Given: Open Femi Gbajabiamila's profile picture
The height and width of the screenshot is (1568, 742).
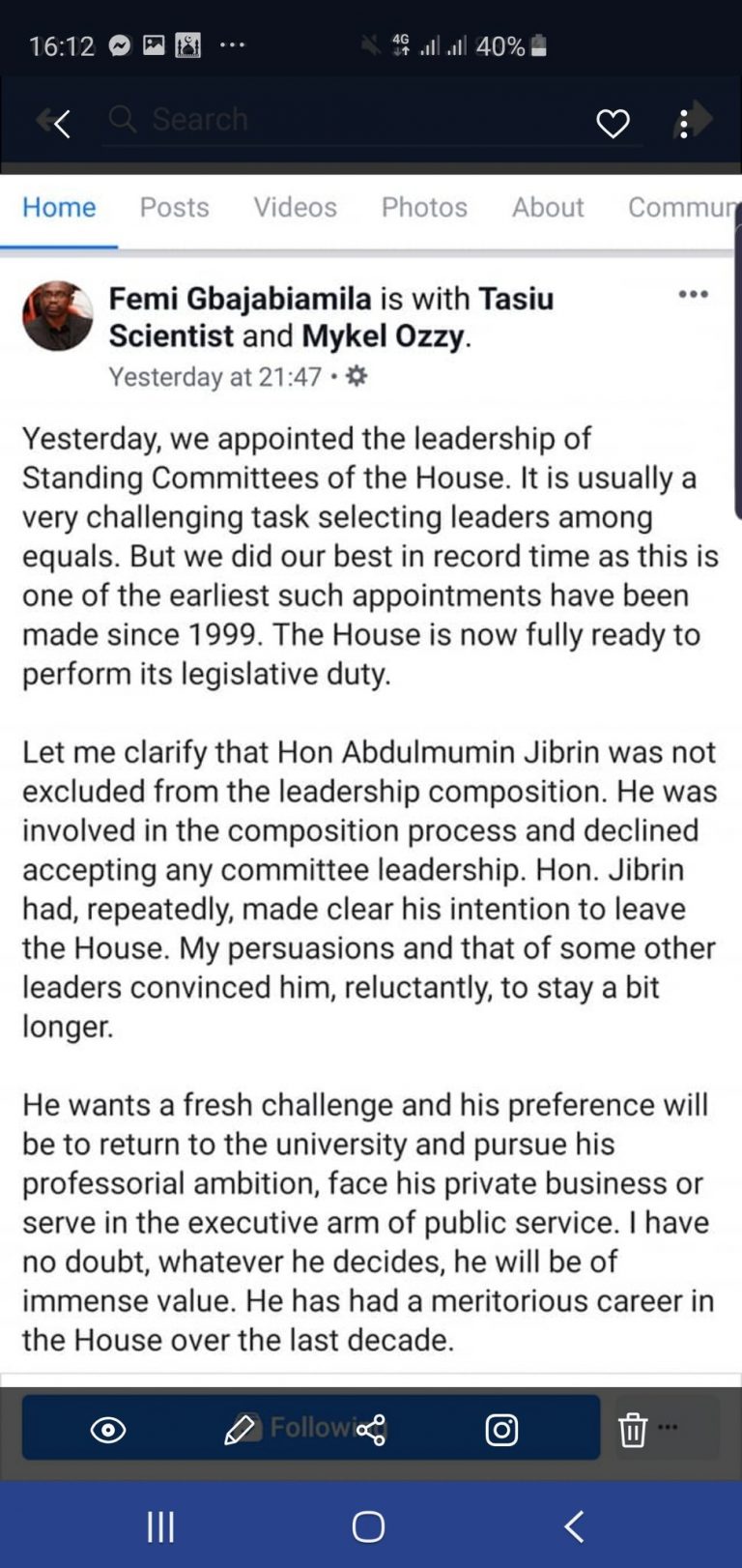Looking at the screenshot, I should (58, 316).
